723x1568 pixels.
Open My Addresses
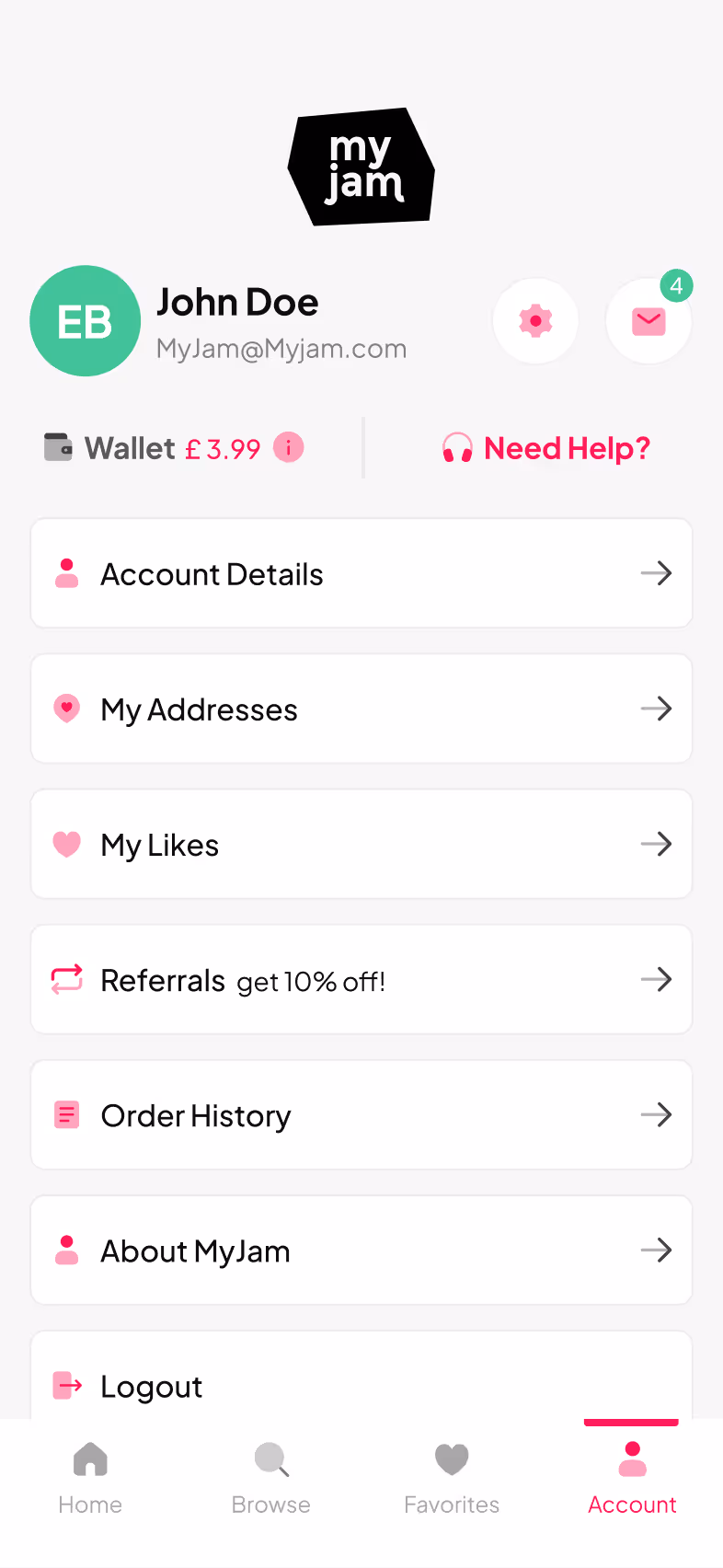[361, 709]
